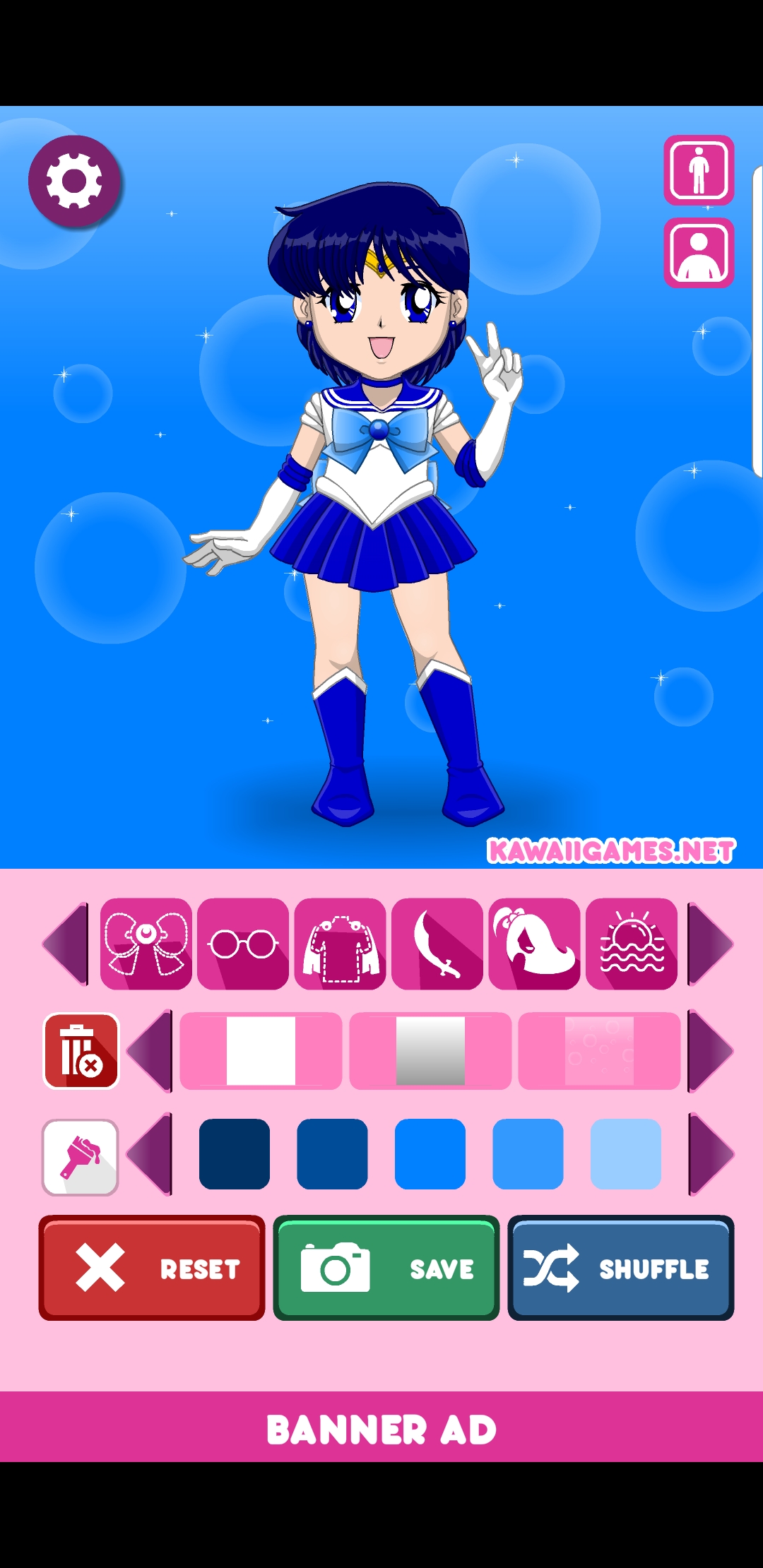Switch to full body view
The width and height of the screenshot is (763, 1568).
699,170
